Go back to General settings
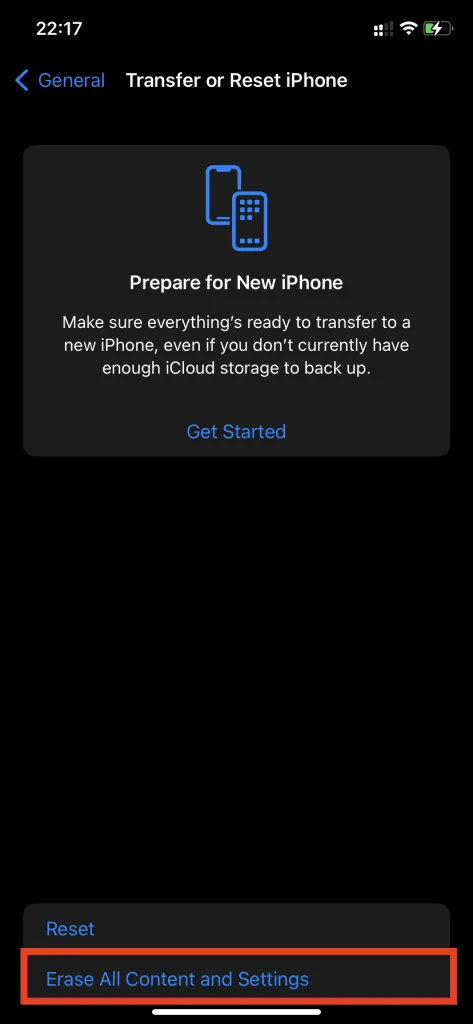The width and height of the screenshot is (473, 1024). [59, 80]
